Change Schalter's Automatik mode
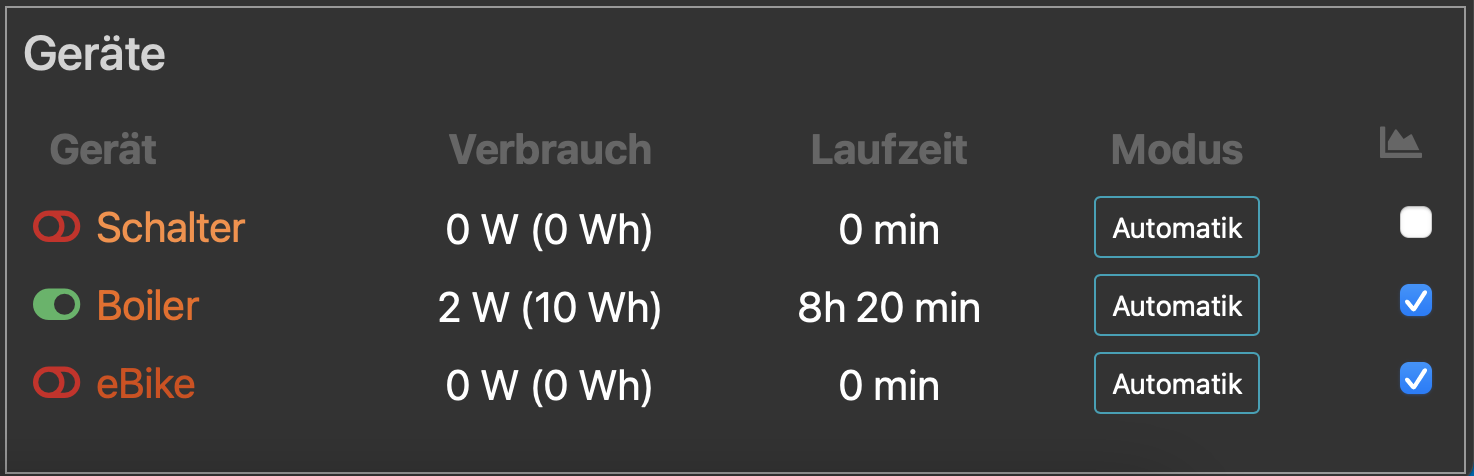The image size is (1474, 476). 1176,228
